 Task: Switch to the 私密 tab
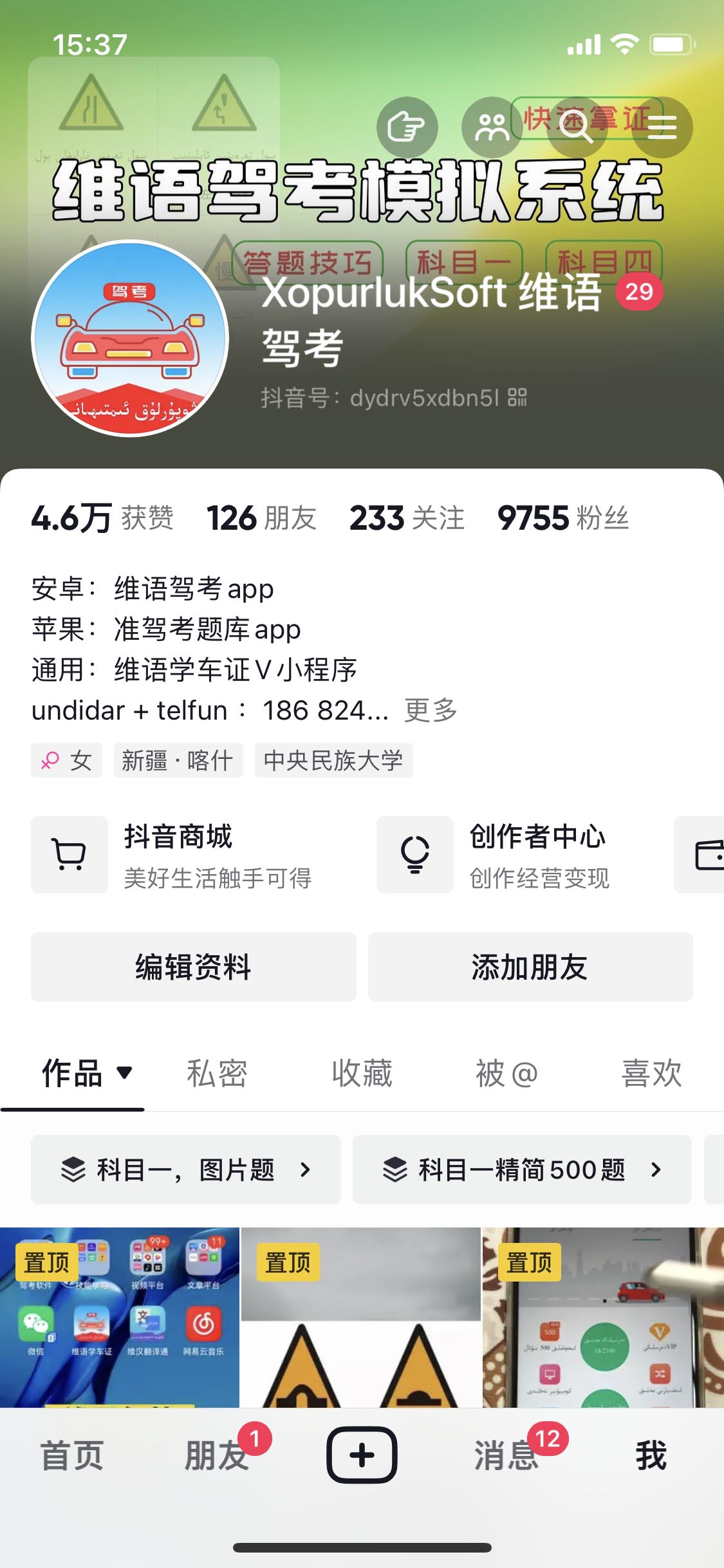217,1074
